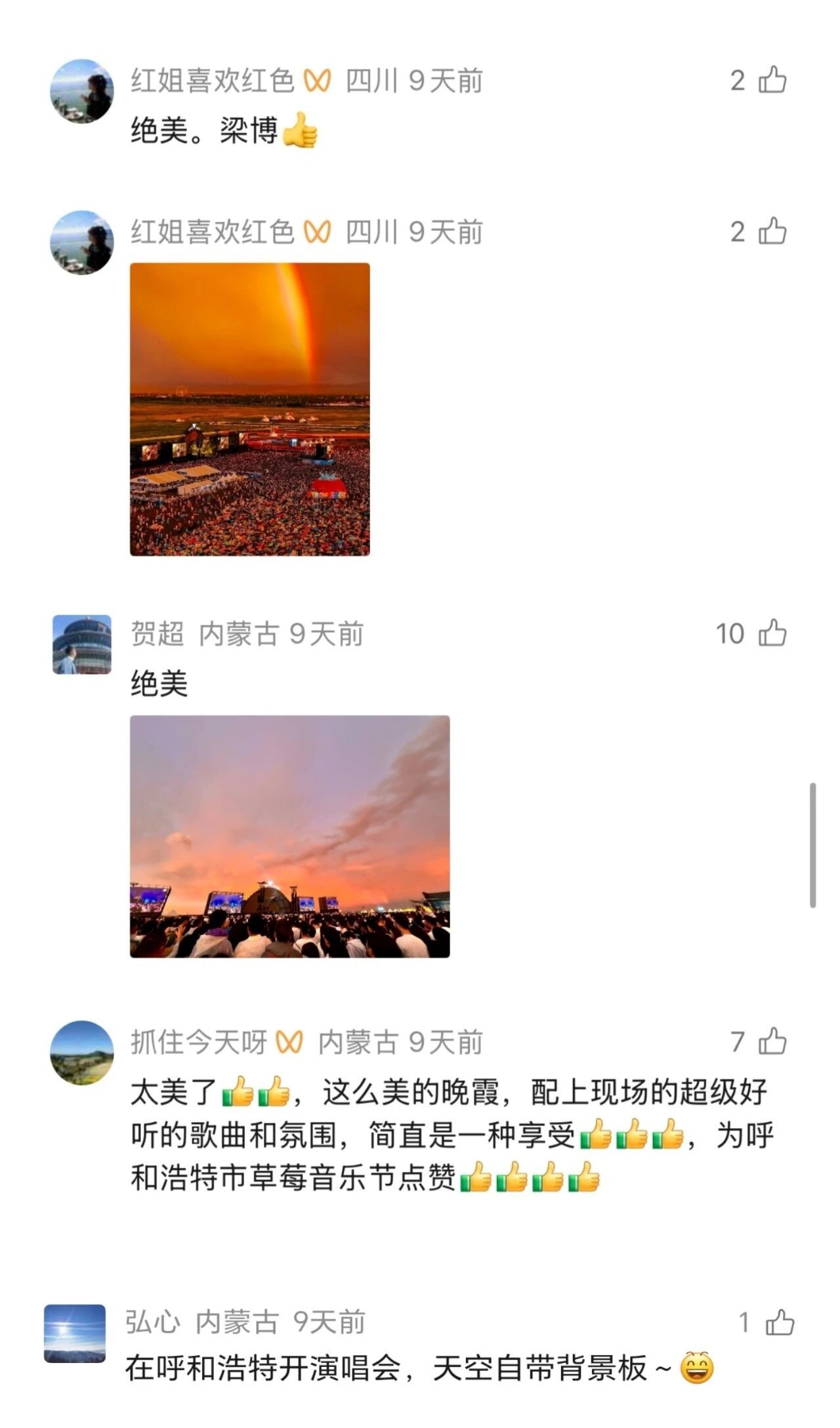Open 弘心's profile avatar
Viewport: 840px width, 1428px height.
pos(75,1333)
